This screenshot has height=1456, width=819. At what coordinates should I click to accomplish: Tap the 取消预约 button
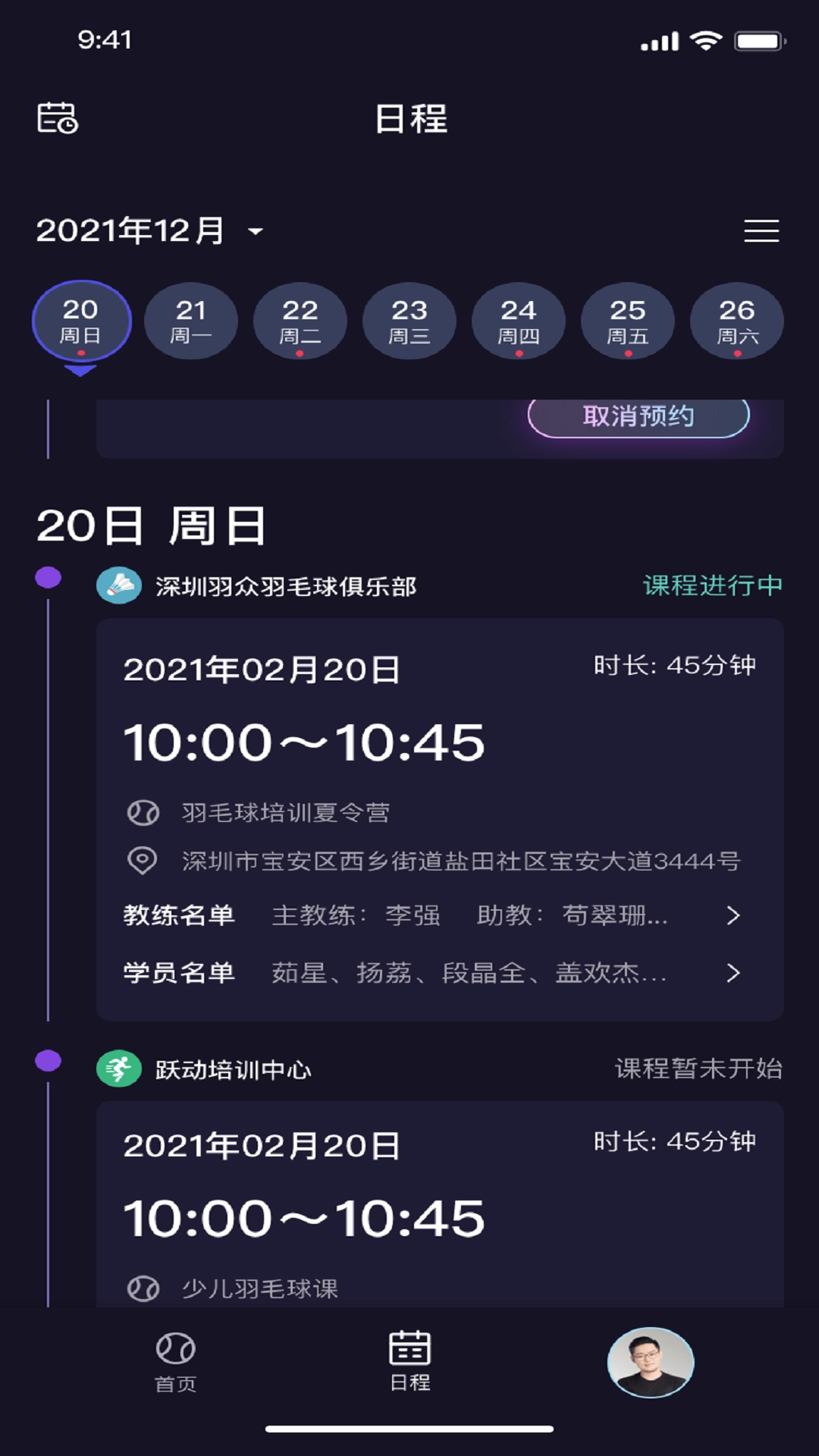[638, 416]
